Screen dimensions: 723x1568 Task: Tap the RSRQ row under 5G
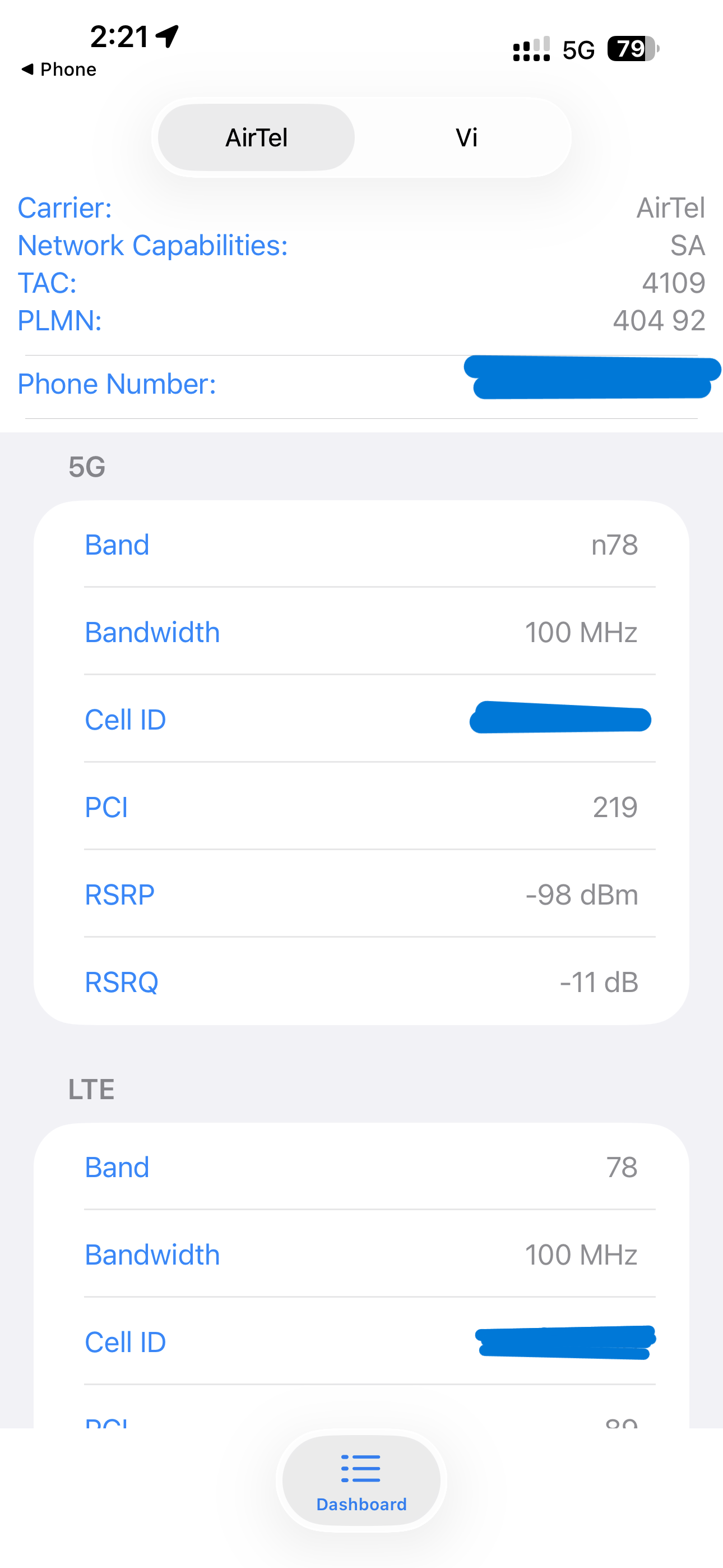[x=361, y=981]
